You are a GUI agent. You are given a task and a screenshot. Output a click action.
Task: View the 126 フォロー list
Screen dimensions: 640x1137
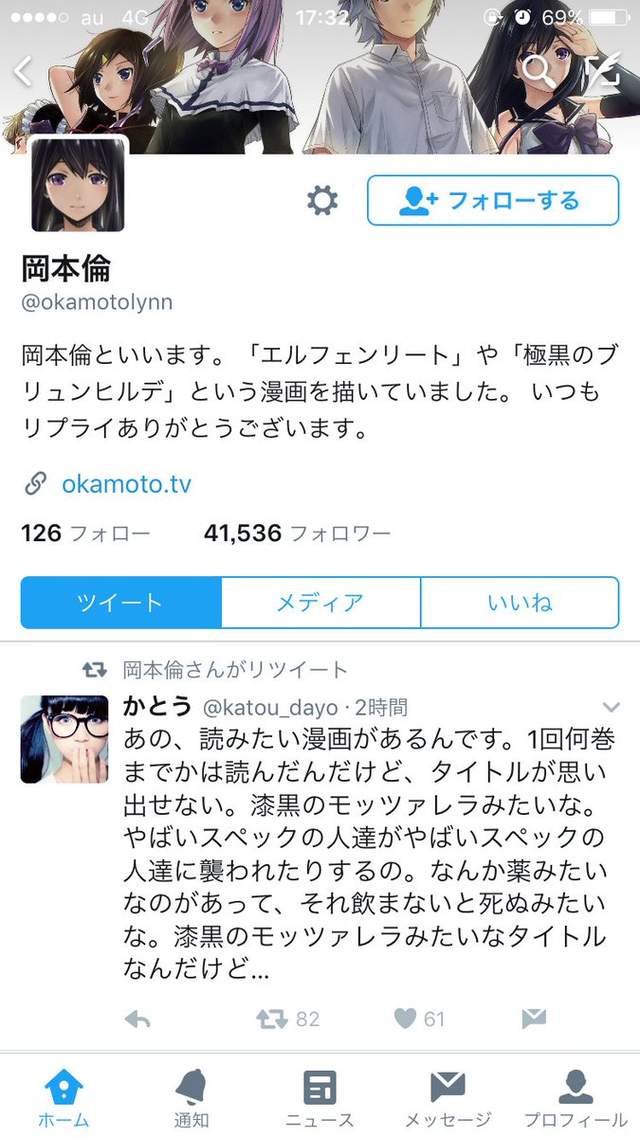[x=85, y=534]
